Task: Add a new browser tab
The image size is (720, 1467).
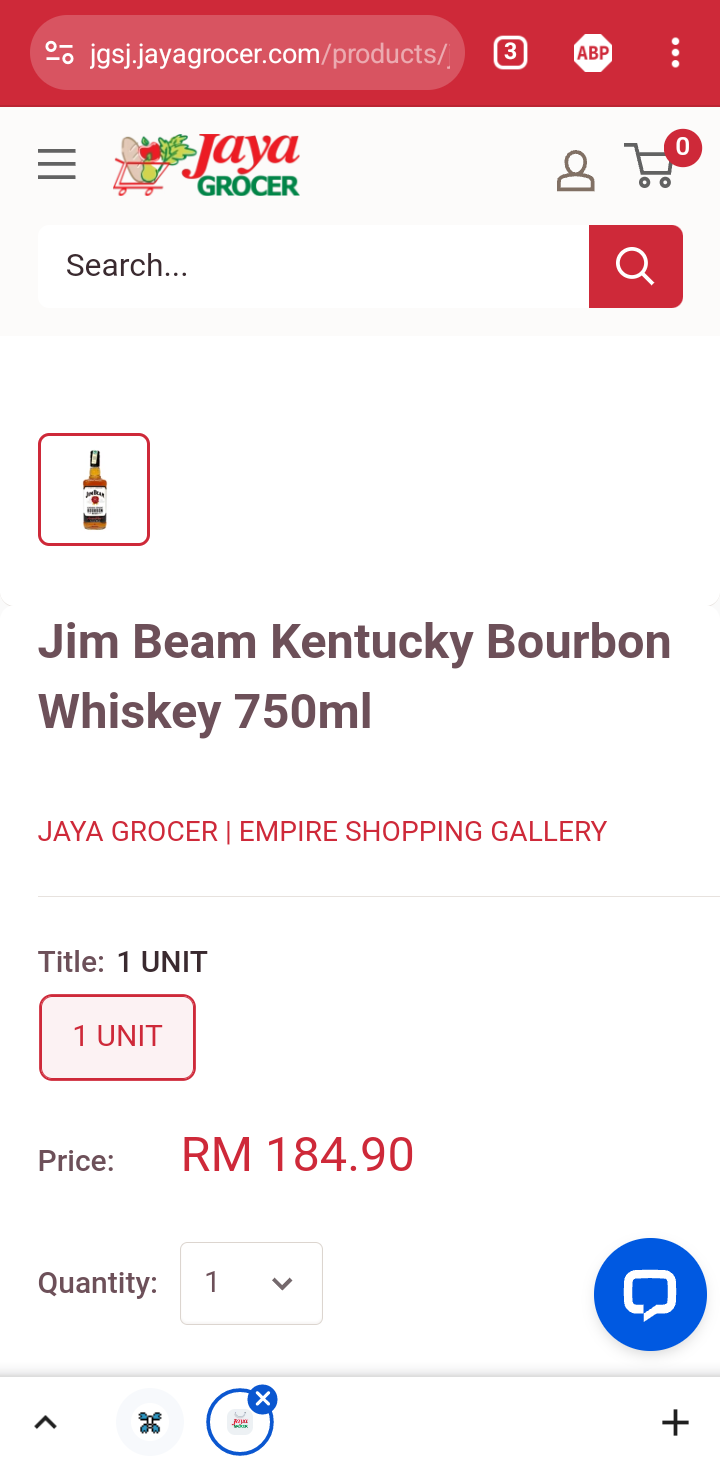Action: 675,1422
